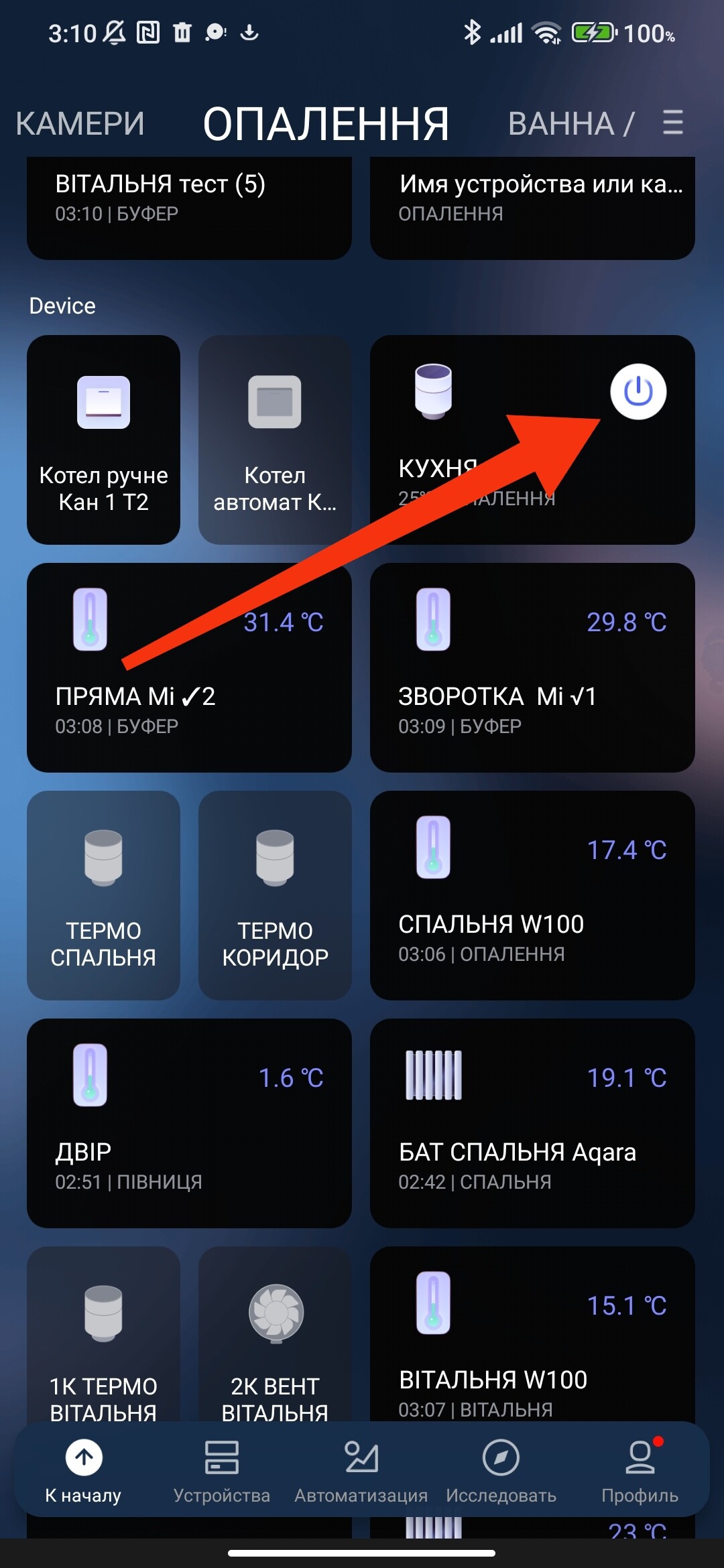Open ЗВОРОТКА Mi √1 temperature sensor
Screen dimensions: 724x1568
pyautogui.click(x=532, y=667)
